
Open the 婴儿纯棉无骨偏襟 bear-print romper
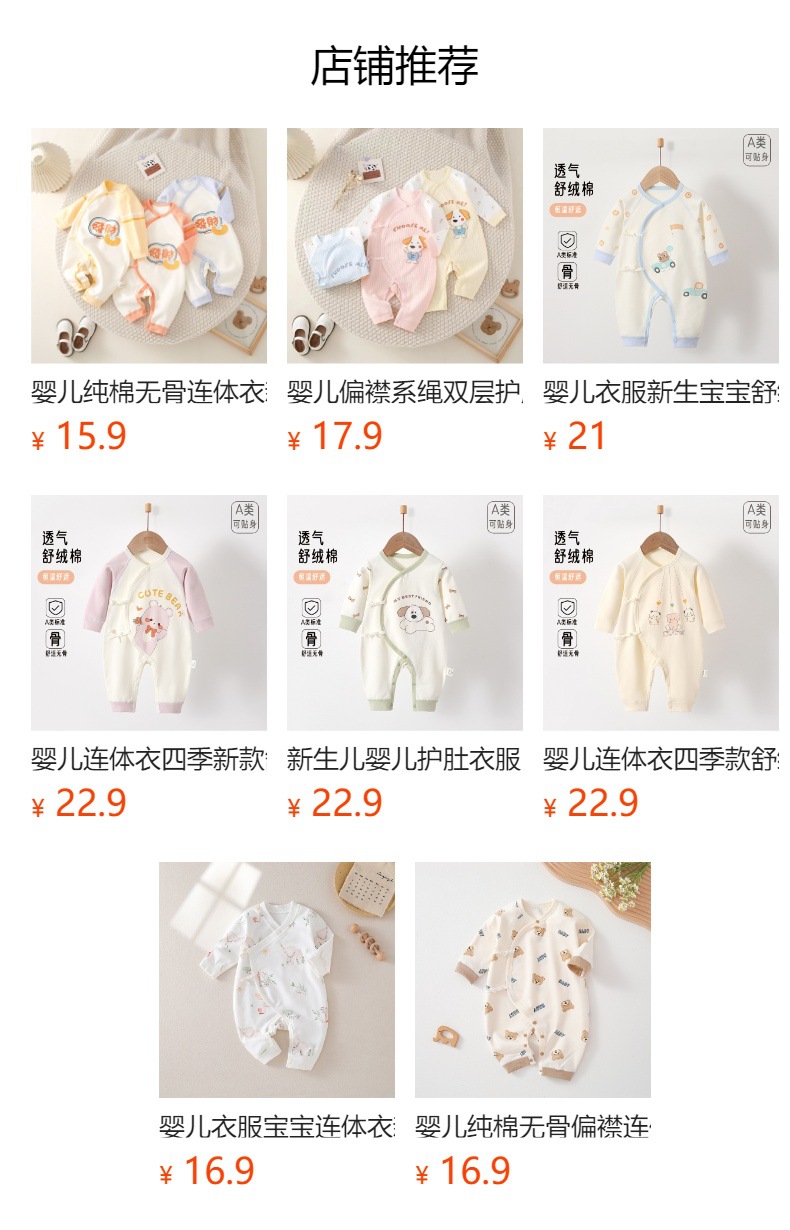[532, 980]
